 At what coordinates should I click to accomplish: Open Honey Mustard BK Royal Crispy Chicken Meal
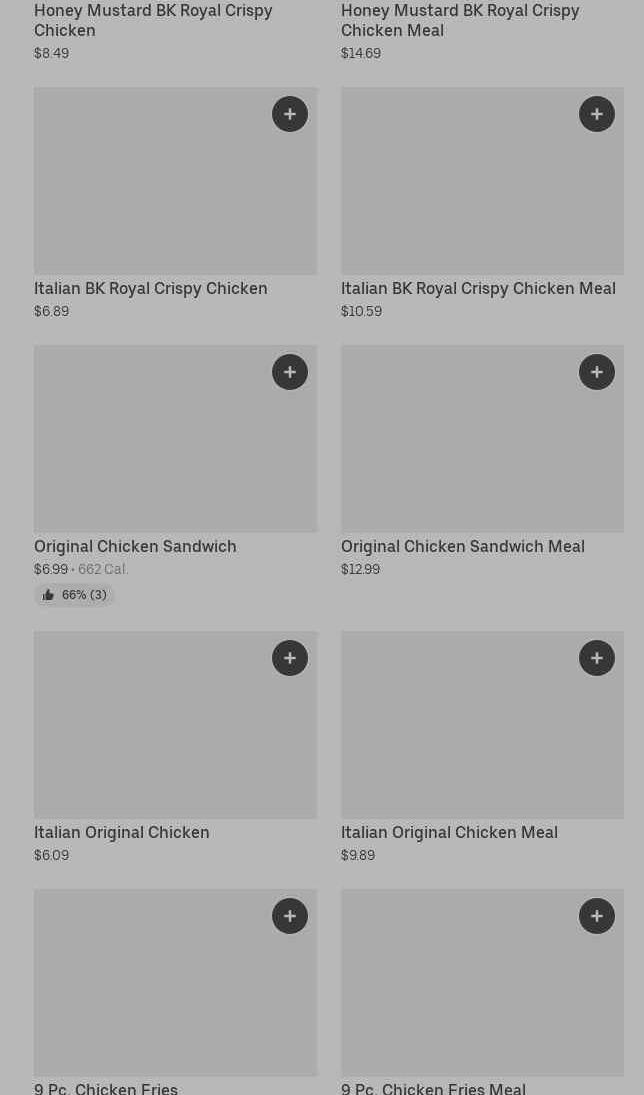click(x=460, y=20)
